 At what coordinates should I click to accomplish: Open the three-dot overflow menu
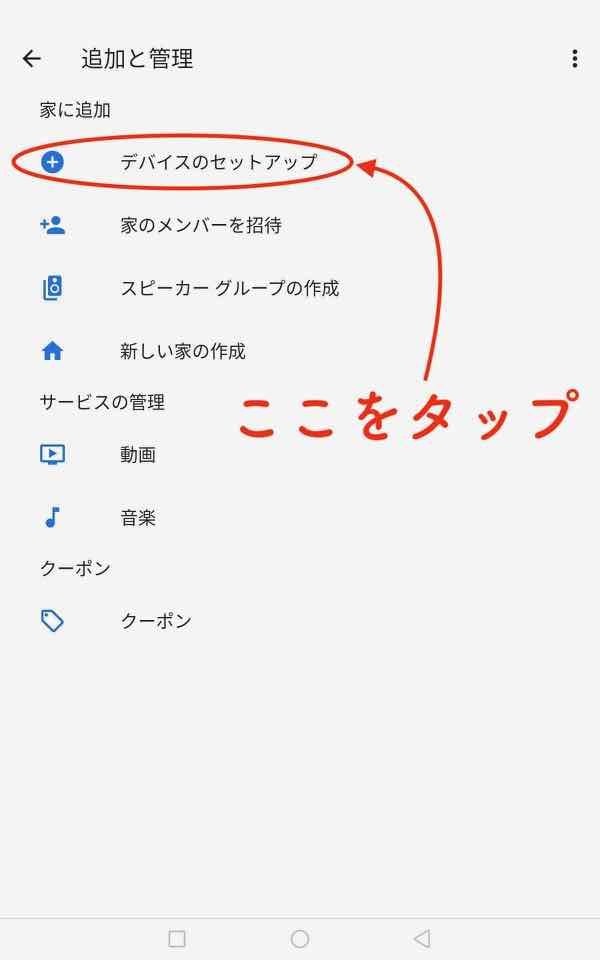click(574, 59)
